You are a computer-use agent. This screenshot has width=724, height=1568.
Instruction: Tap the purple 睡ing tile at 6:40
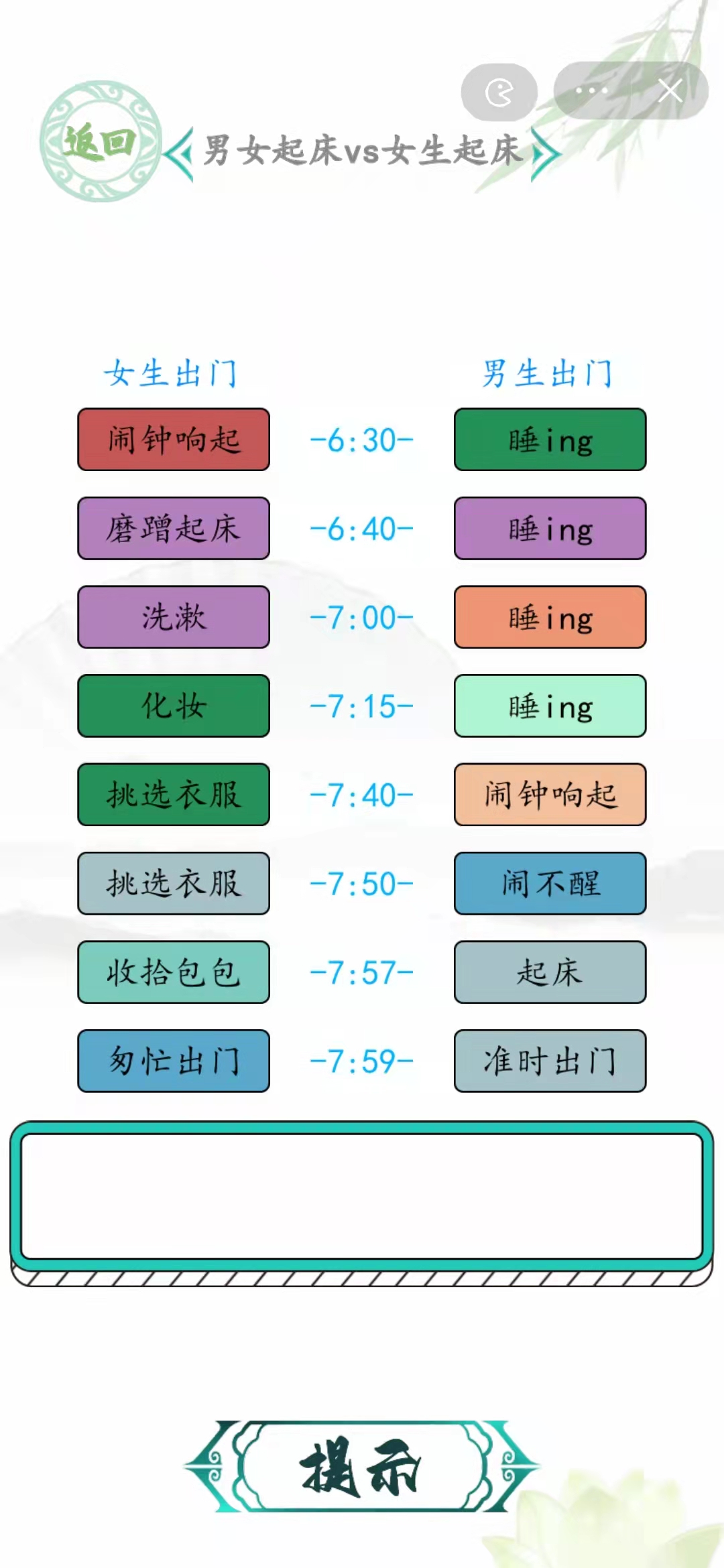(550, 529)
